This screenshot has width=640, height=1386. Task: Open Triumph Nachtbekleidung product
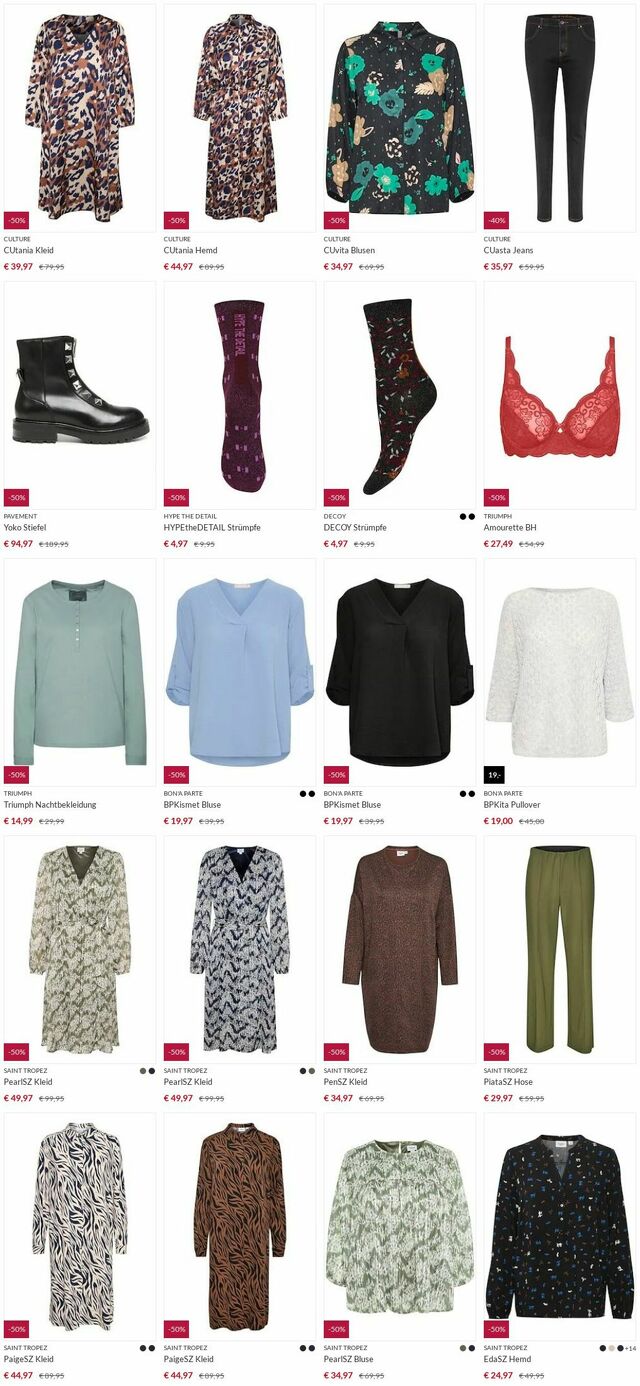click(80, 672)
